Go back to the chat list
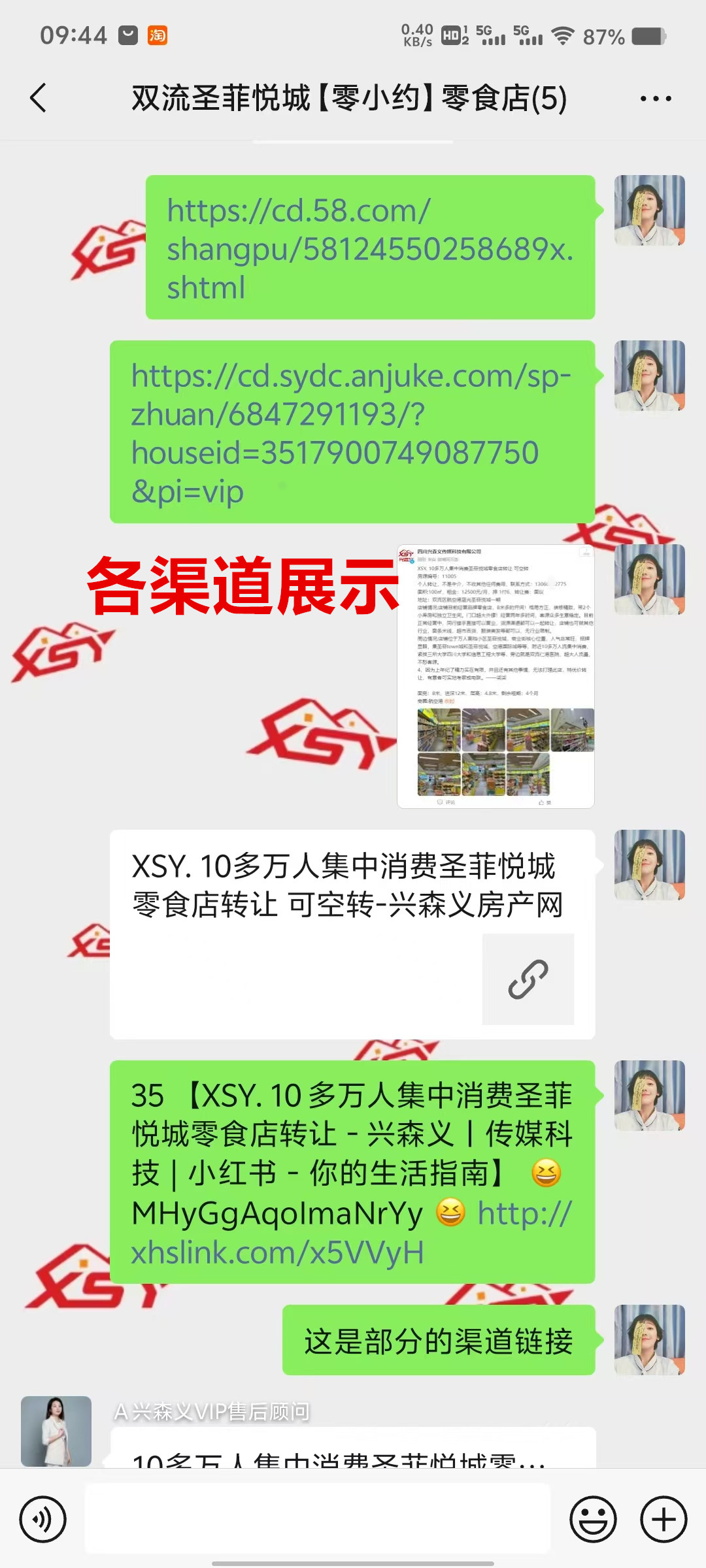Viewport: 706px width, 1568px height. click(x=38, y=98)
